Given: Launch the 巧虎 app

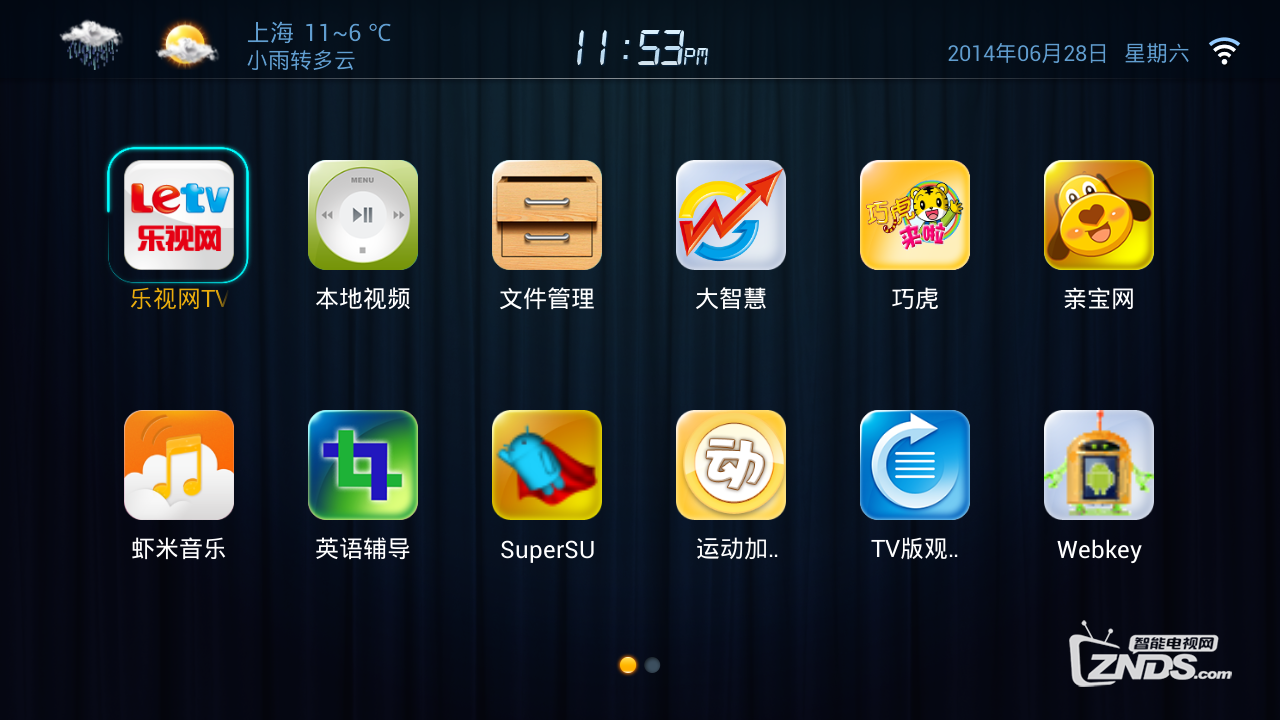Looking at the screenshot, I should (915, 215).
